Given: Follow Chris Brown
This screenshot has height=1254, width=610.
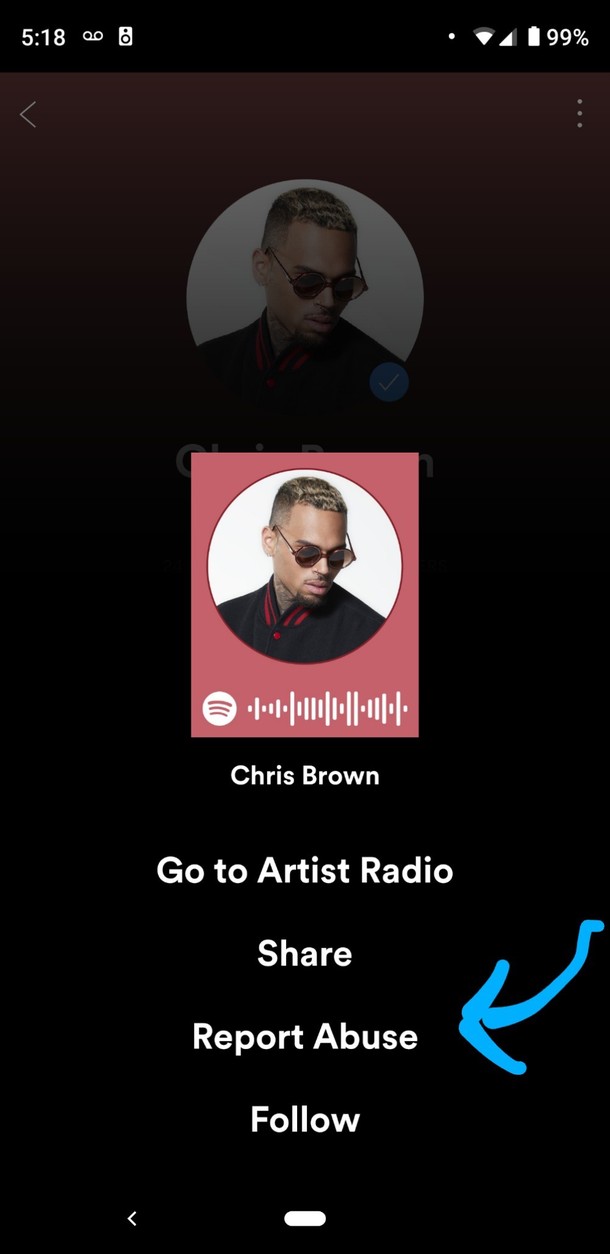Looking at the screenshot, I should point(304,1119).
